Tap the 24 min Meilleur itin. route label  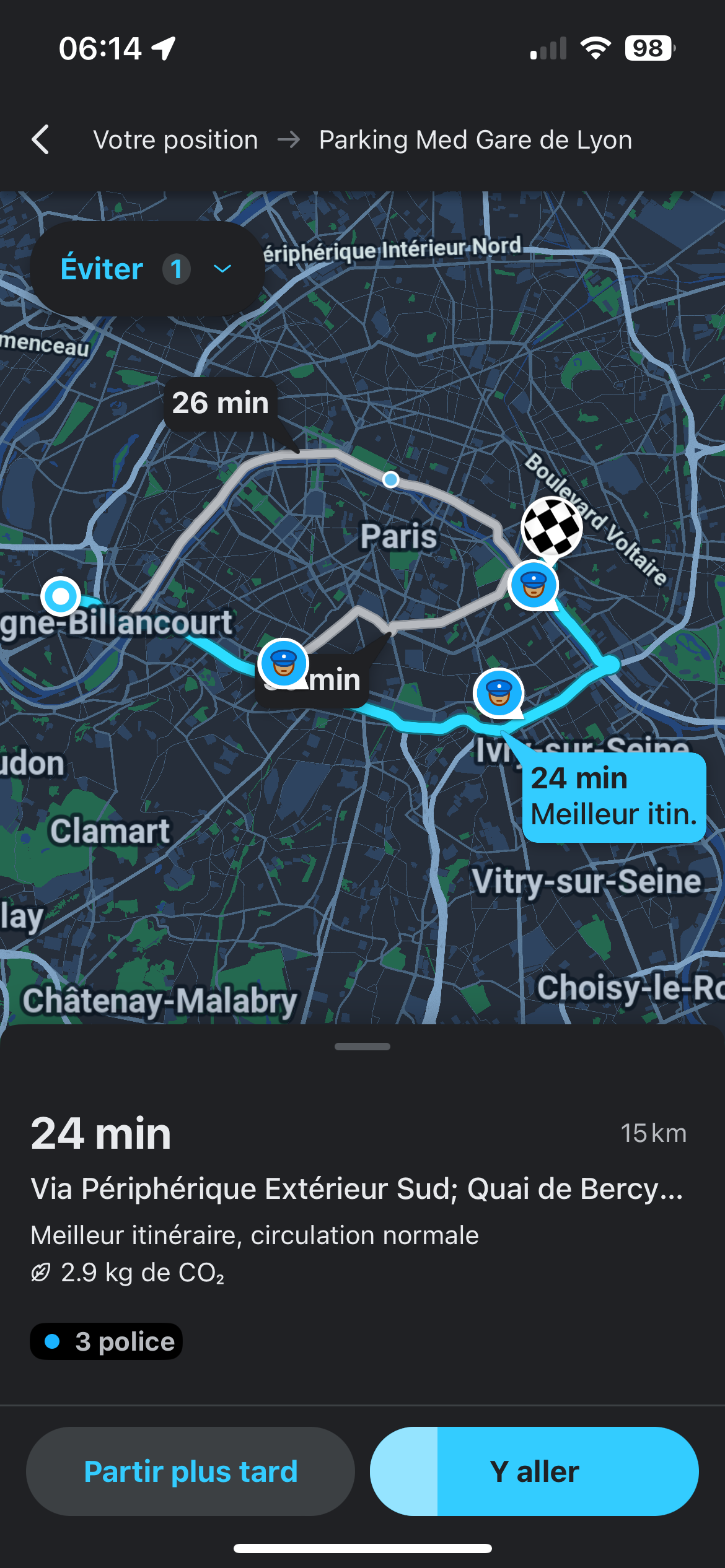coord(613,796)
